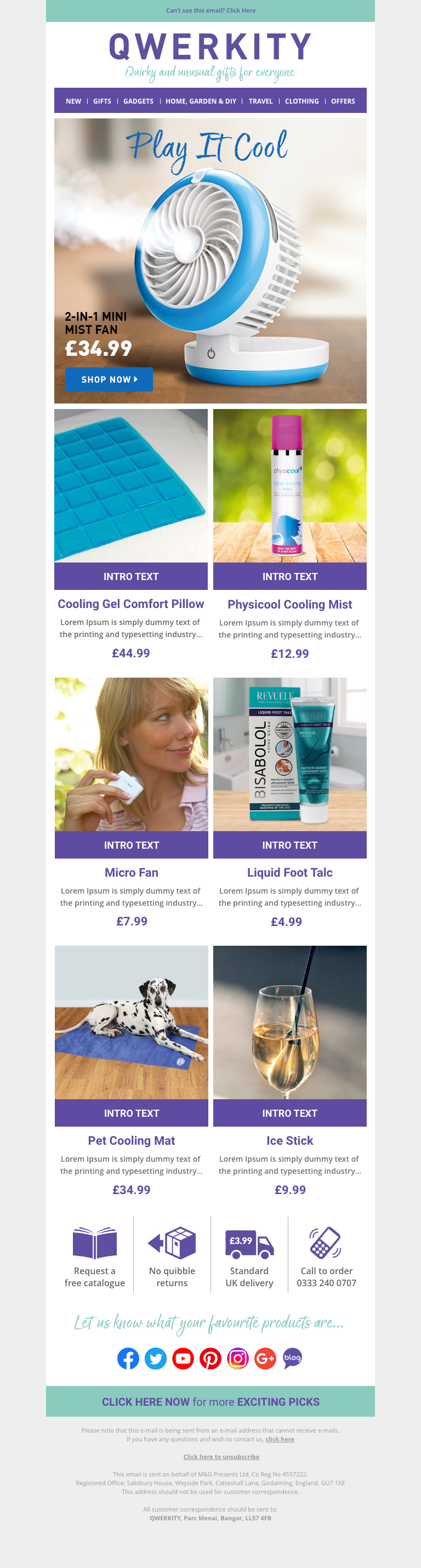Go to the GADGETS section

(x=138, y=101)
